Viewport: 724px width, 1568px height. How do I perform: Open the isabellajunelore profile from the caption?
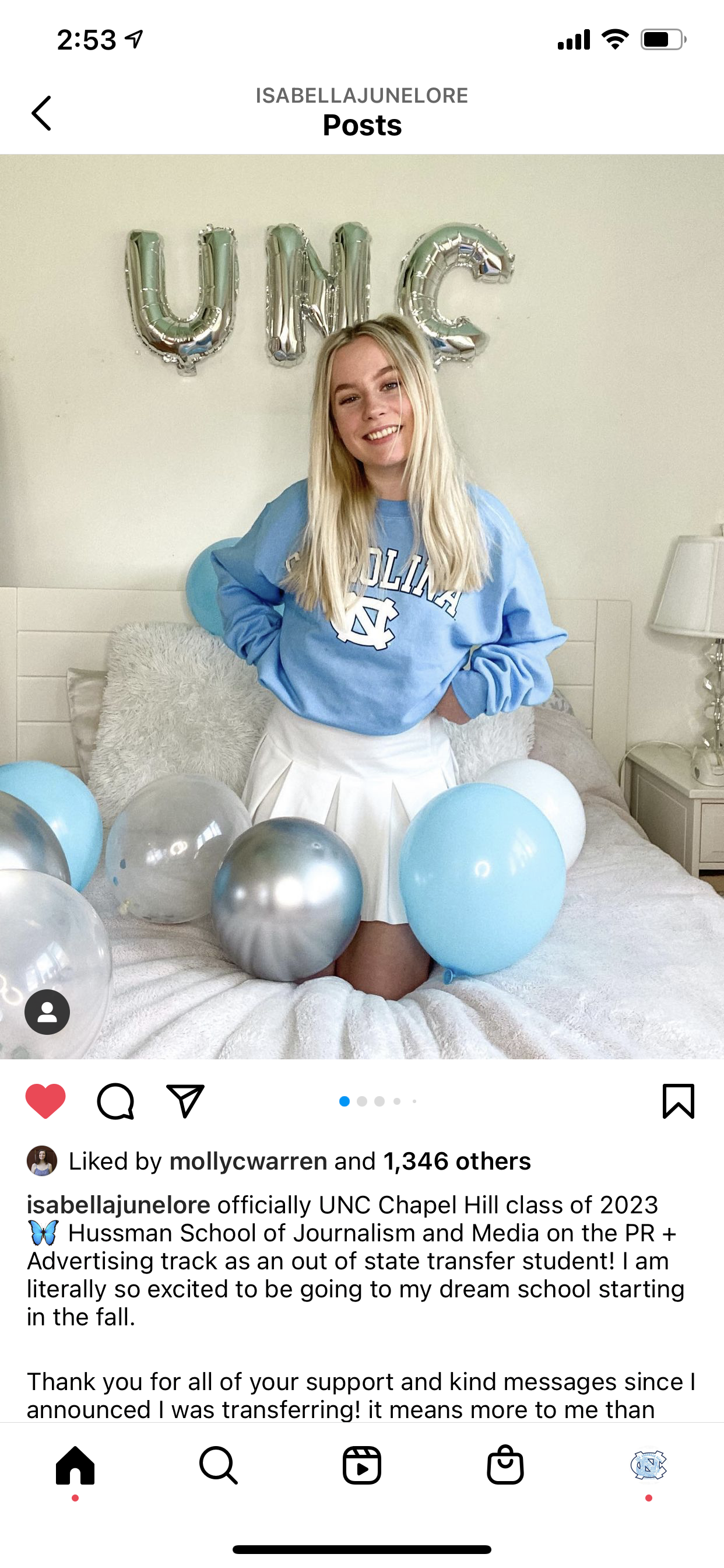118,1205
